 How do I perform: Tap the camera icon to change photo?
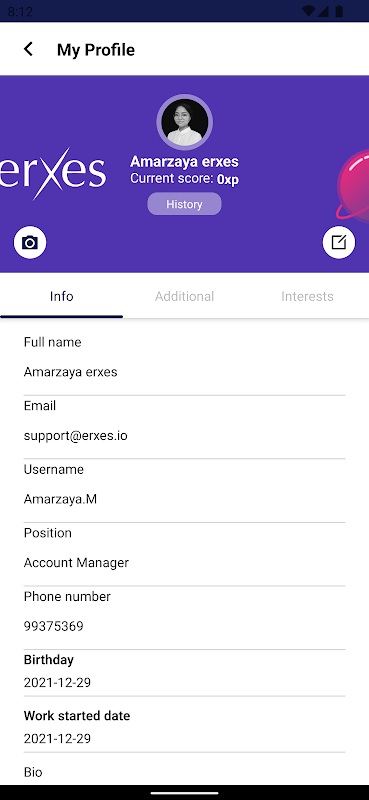30,242
